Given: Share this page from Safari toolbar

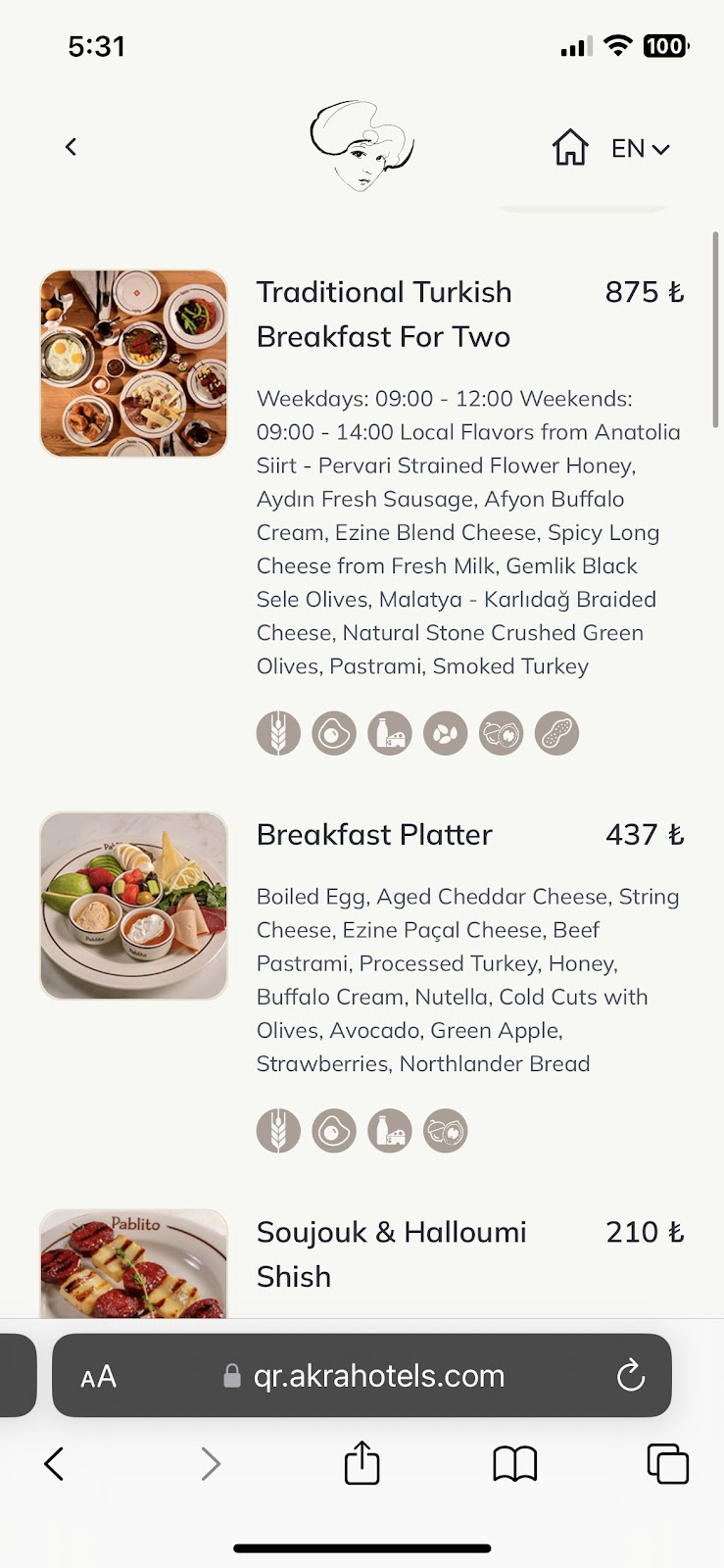Looking at the screenshot, I should pos(362,1463).
